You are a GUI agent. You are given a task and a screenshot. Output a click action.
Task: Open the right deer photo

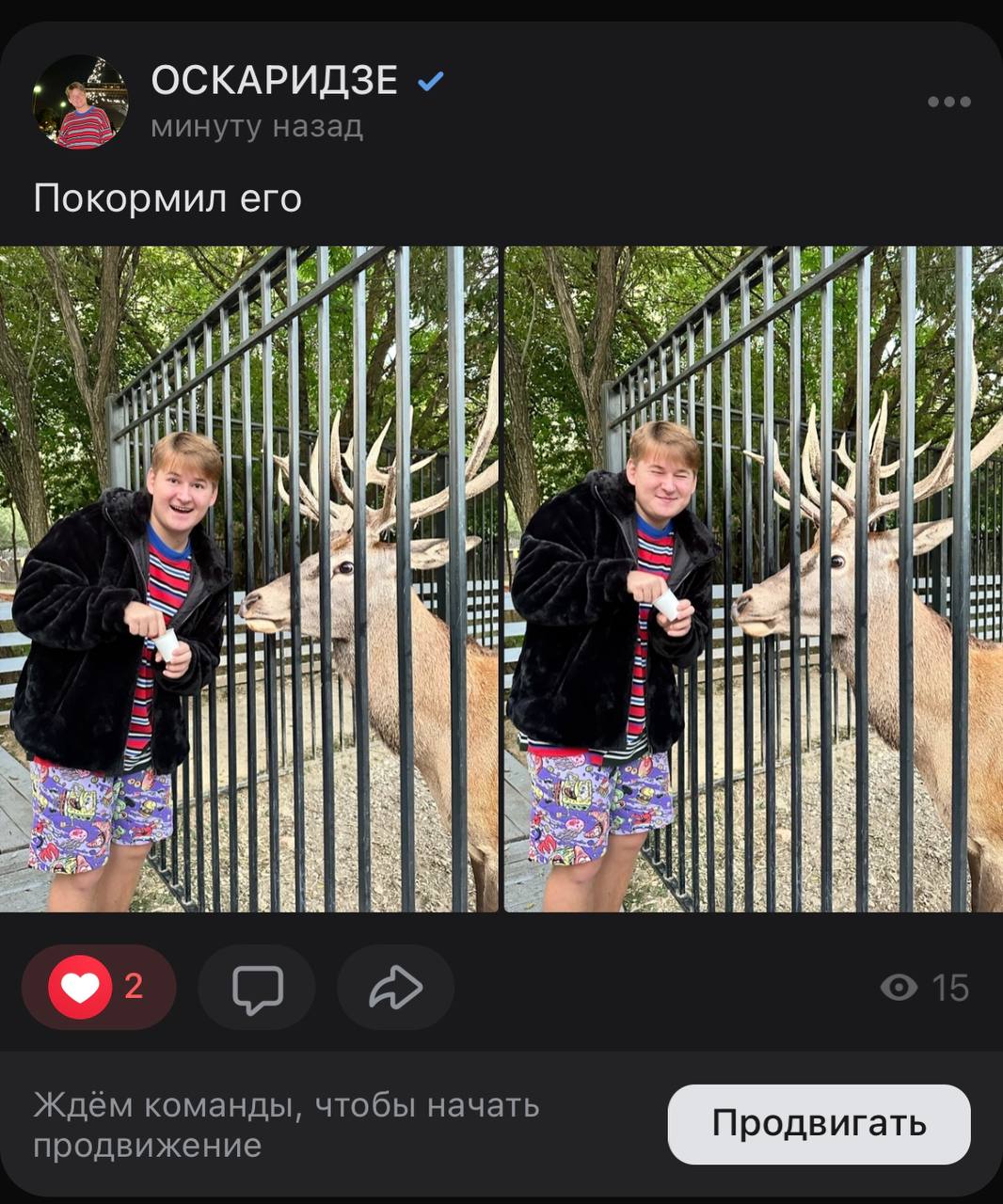click(754, 578)
